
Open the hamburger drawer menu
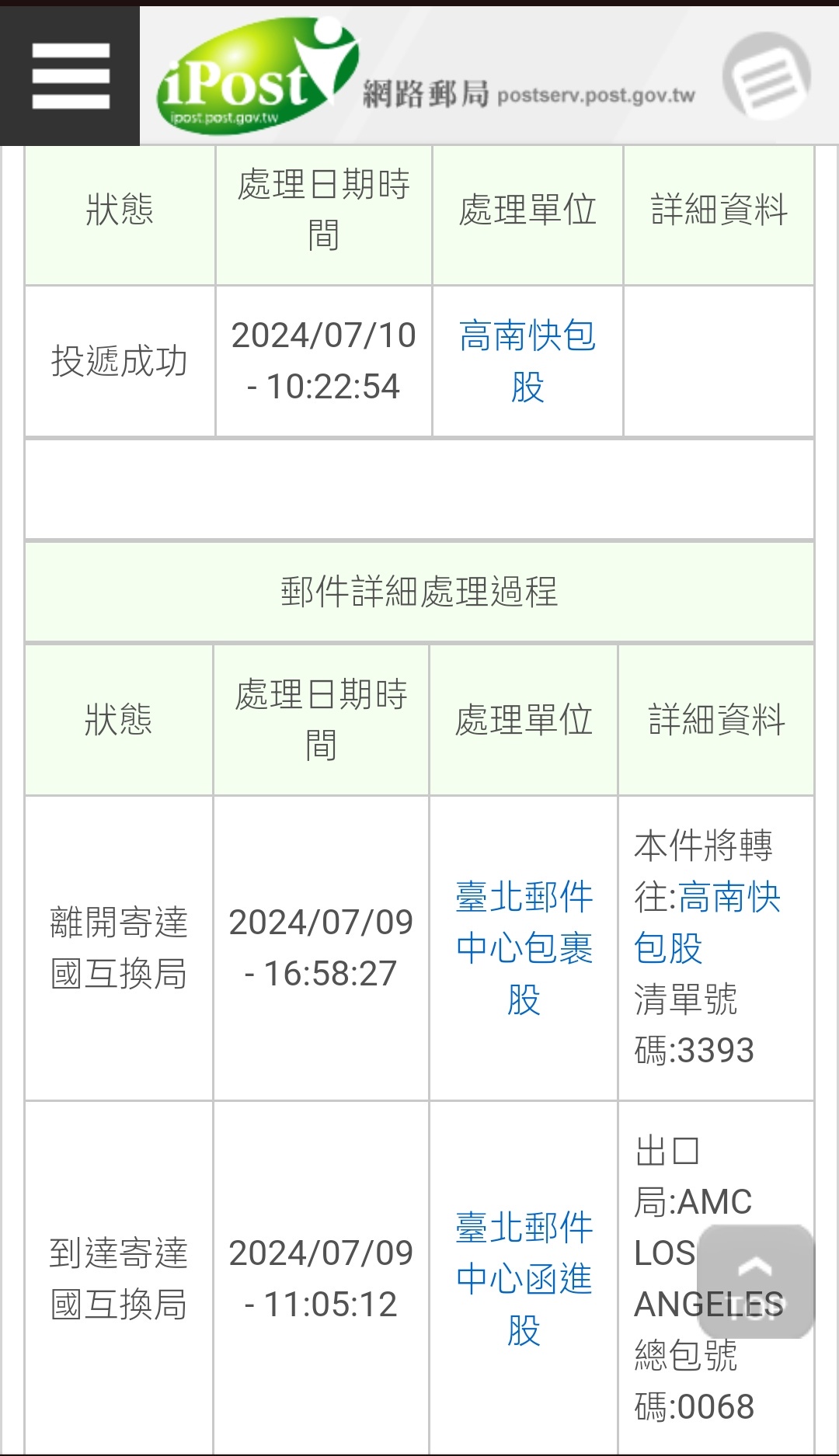coord(70,75)
